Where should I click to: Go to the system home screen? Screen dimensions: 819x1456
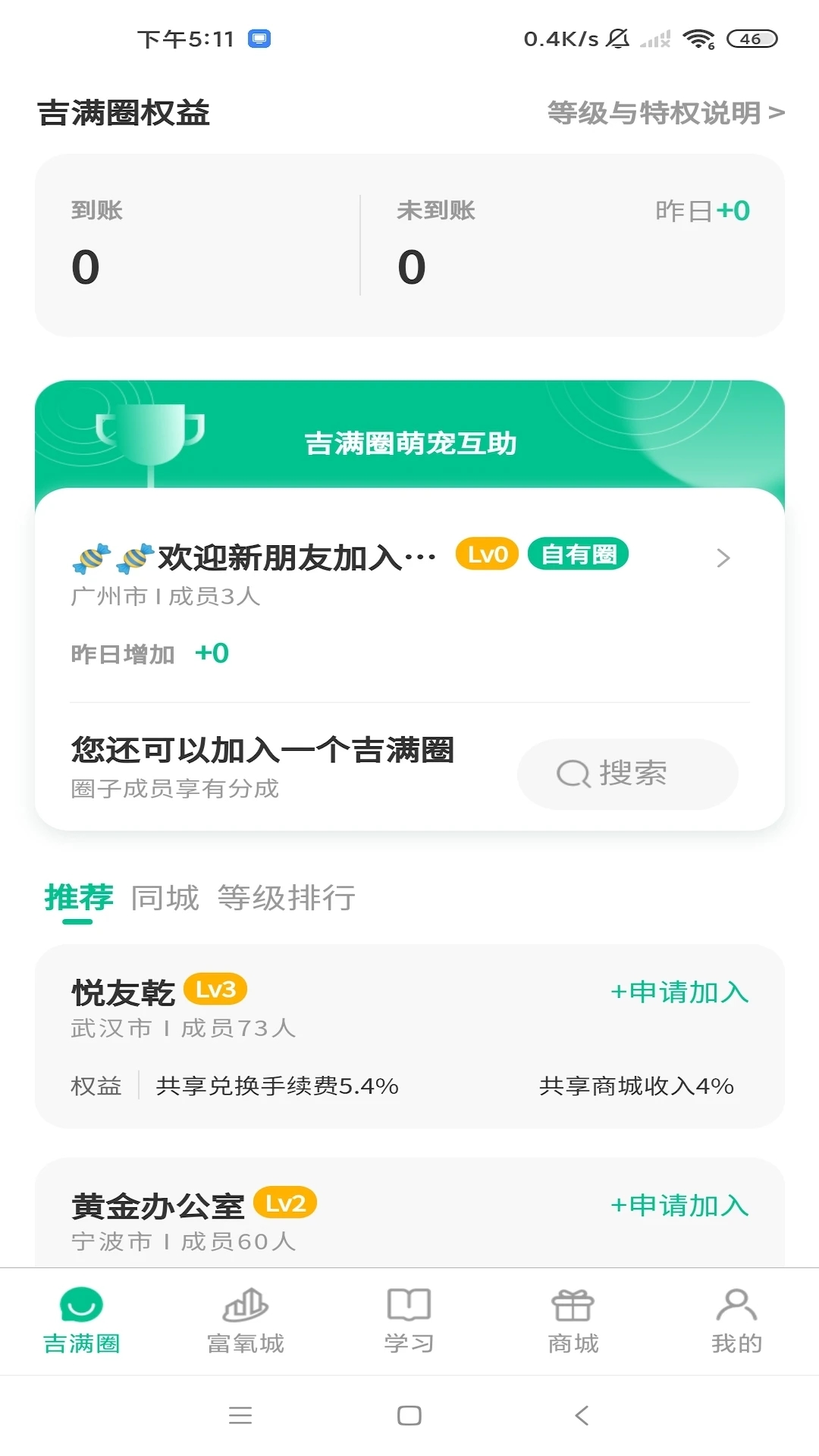(x=409, y=1415)
